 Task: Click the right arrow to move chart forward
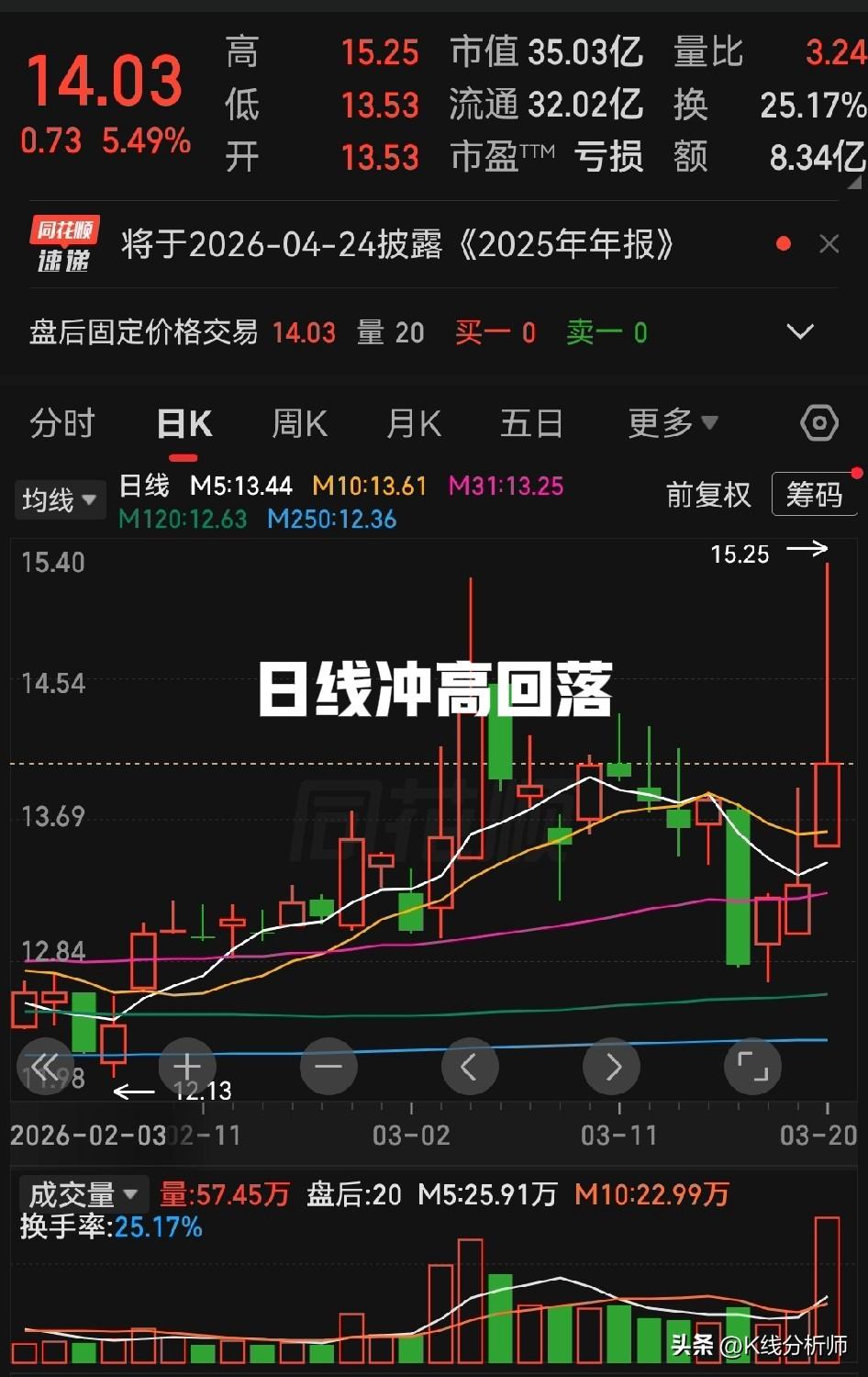point(611,1067)
